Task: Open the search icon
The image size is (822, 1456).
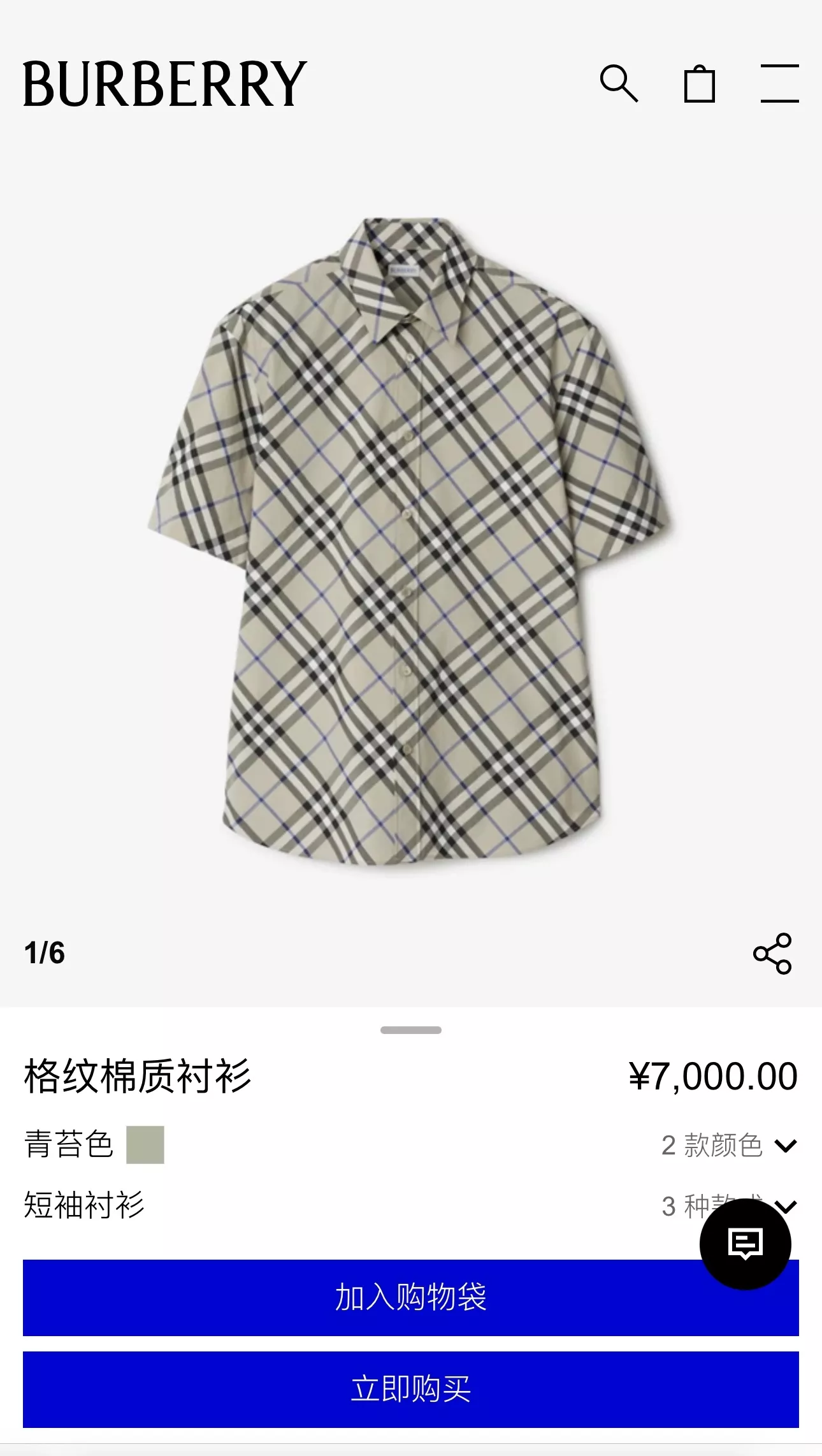Action: click(619, 83)
